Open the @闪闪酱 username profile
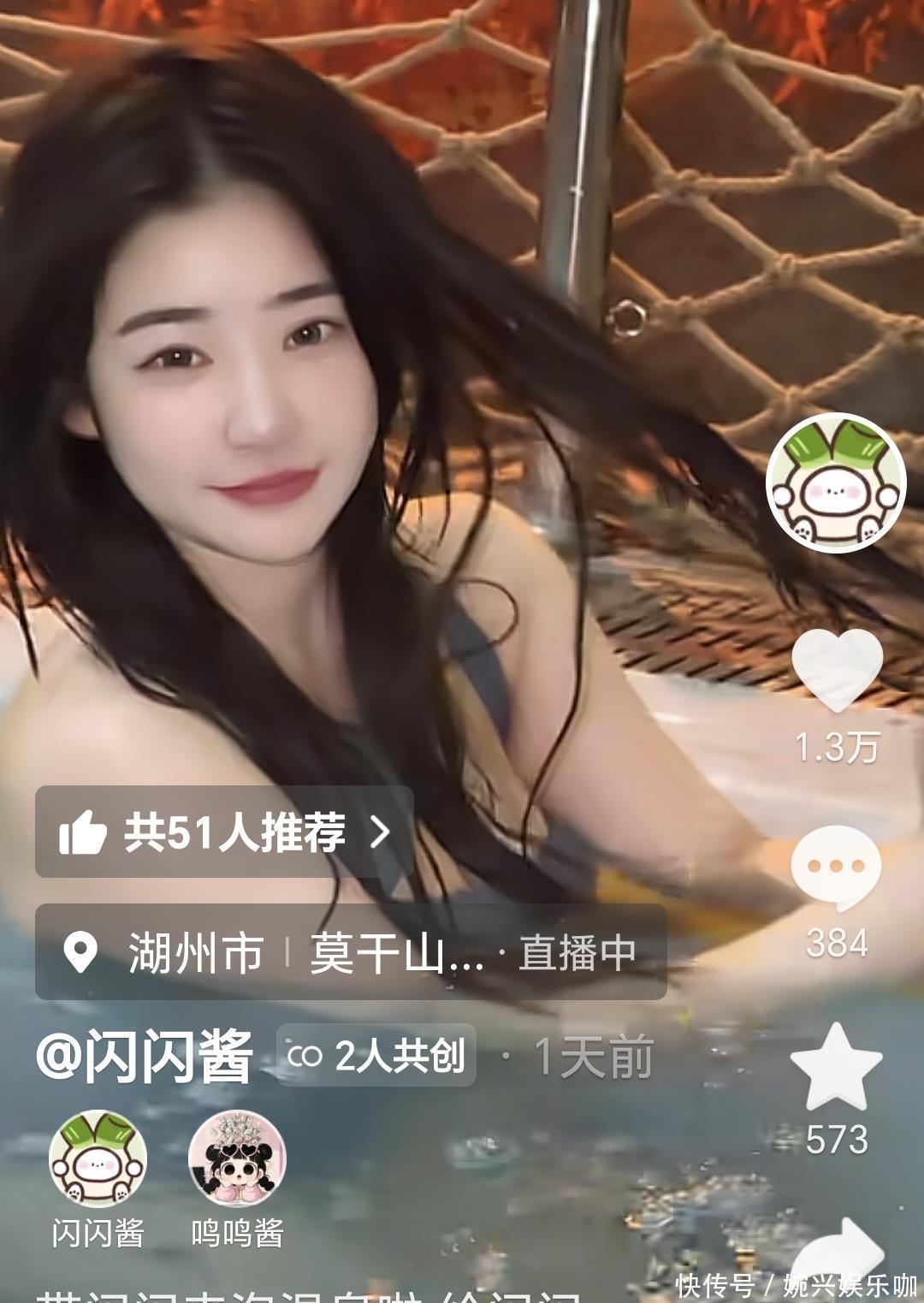 (x=145, y=1056)
